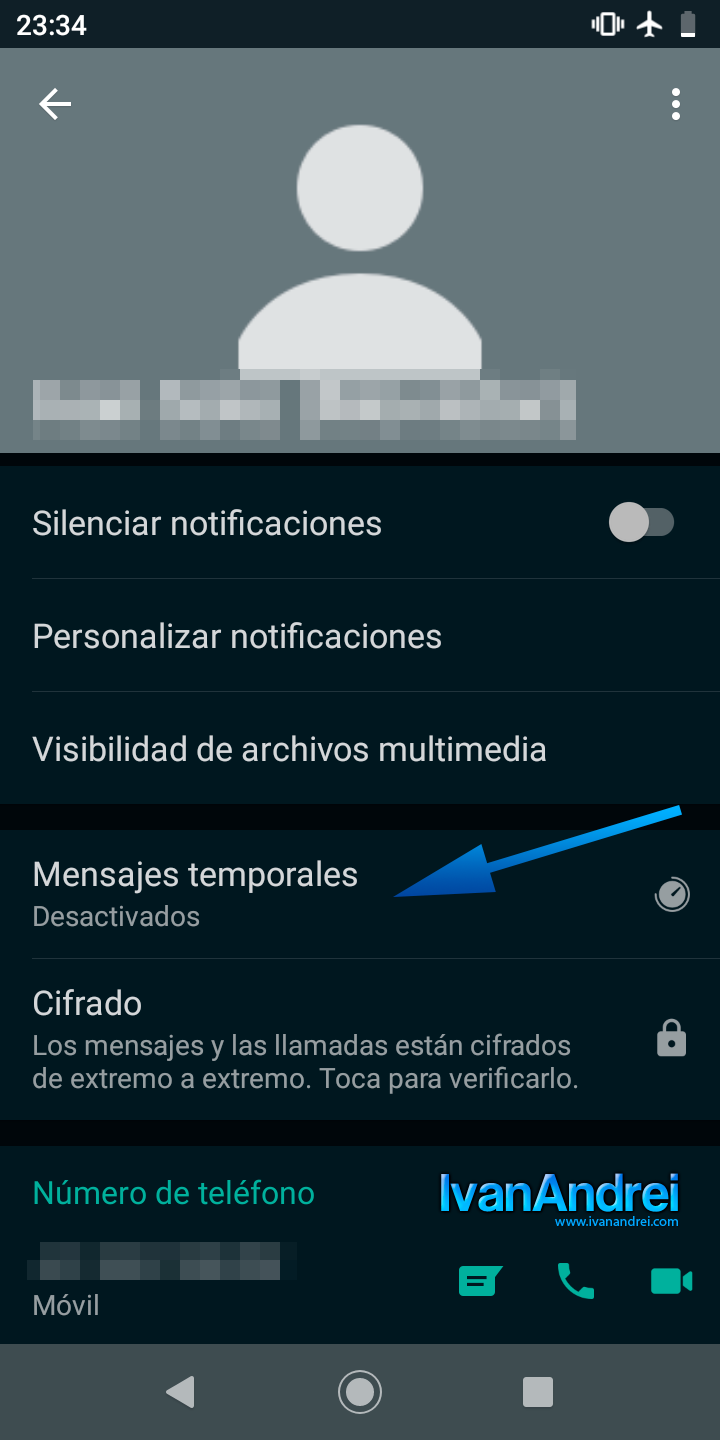This screenshot has height=1440, width=720.
Task: Open the three-dot overflow menu
Action: (676, 104)
